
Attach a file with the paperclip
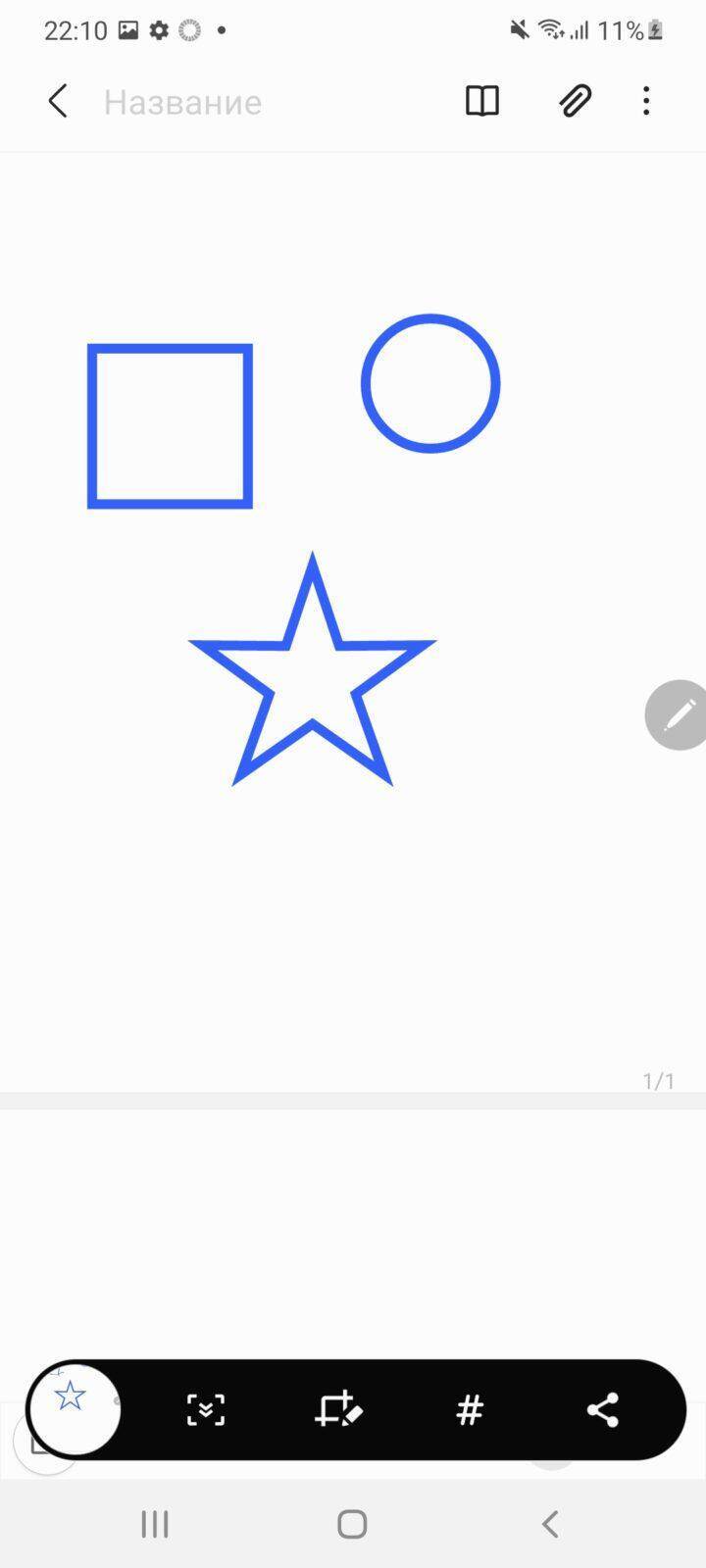tap(576, 101)
